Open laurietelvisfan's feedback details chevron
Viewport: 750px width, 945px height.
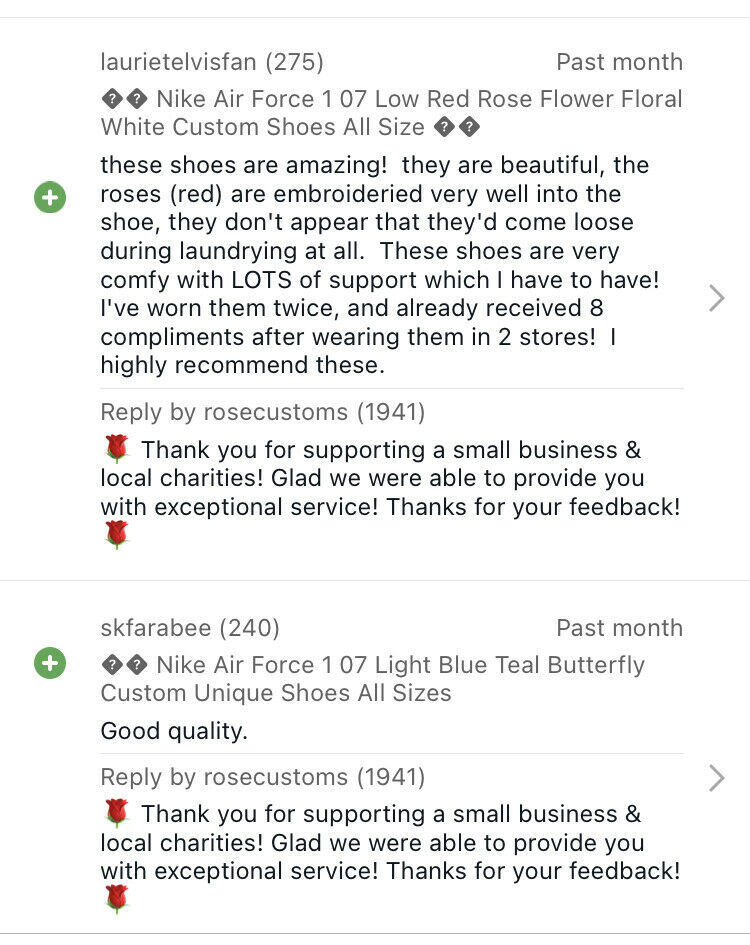[716, 298]
